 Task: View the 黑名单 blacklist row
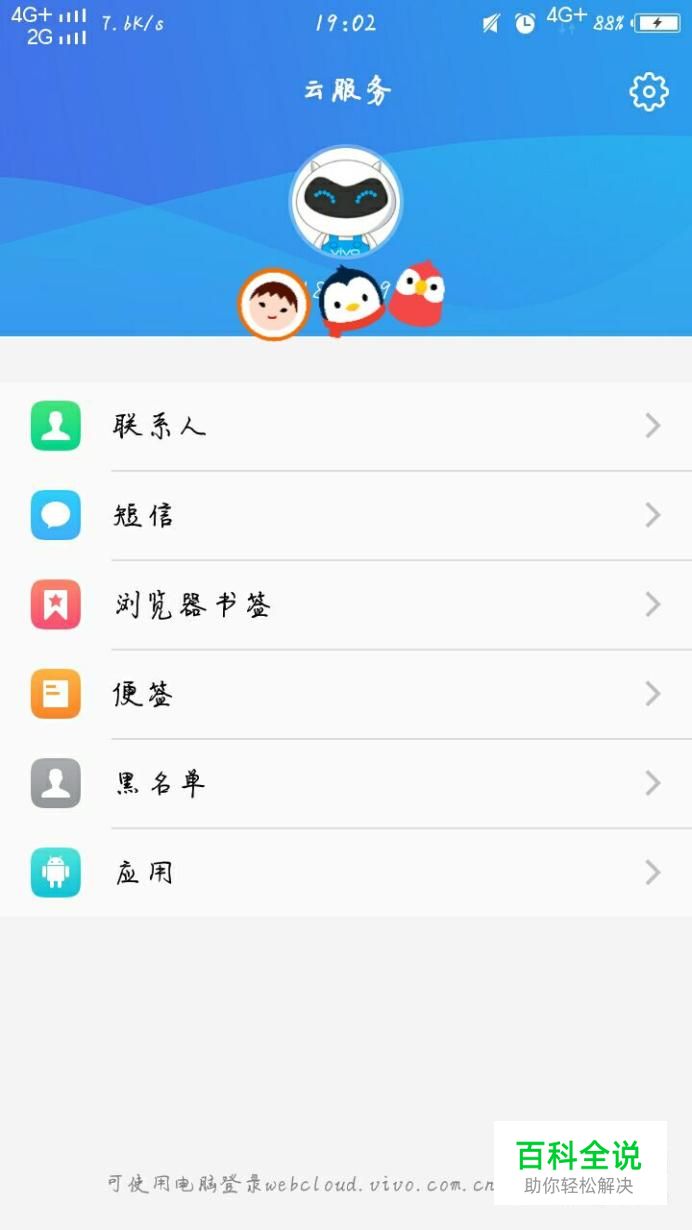coord(346,783)
